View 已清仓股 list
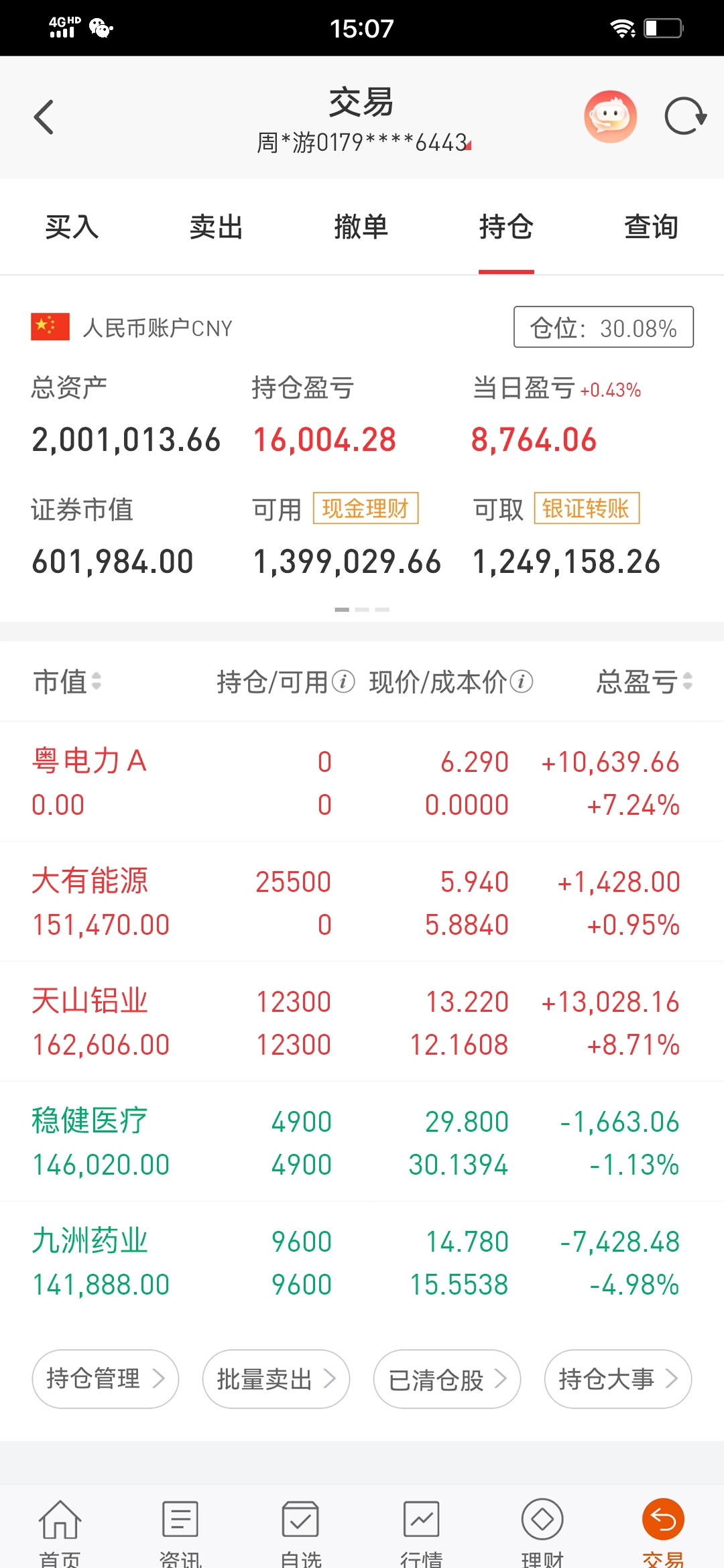 coord(447,1378)
